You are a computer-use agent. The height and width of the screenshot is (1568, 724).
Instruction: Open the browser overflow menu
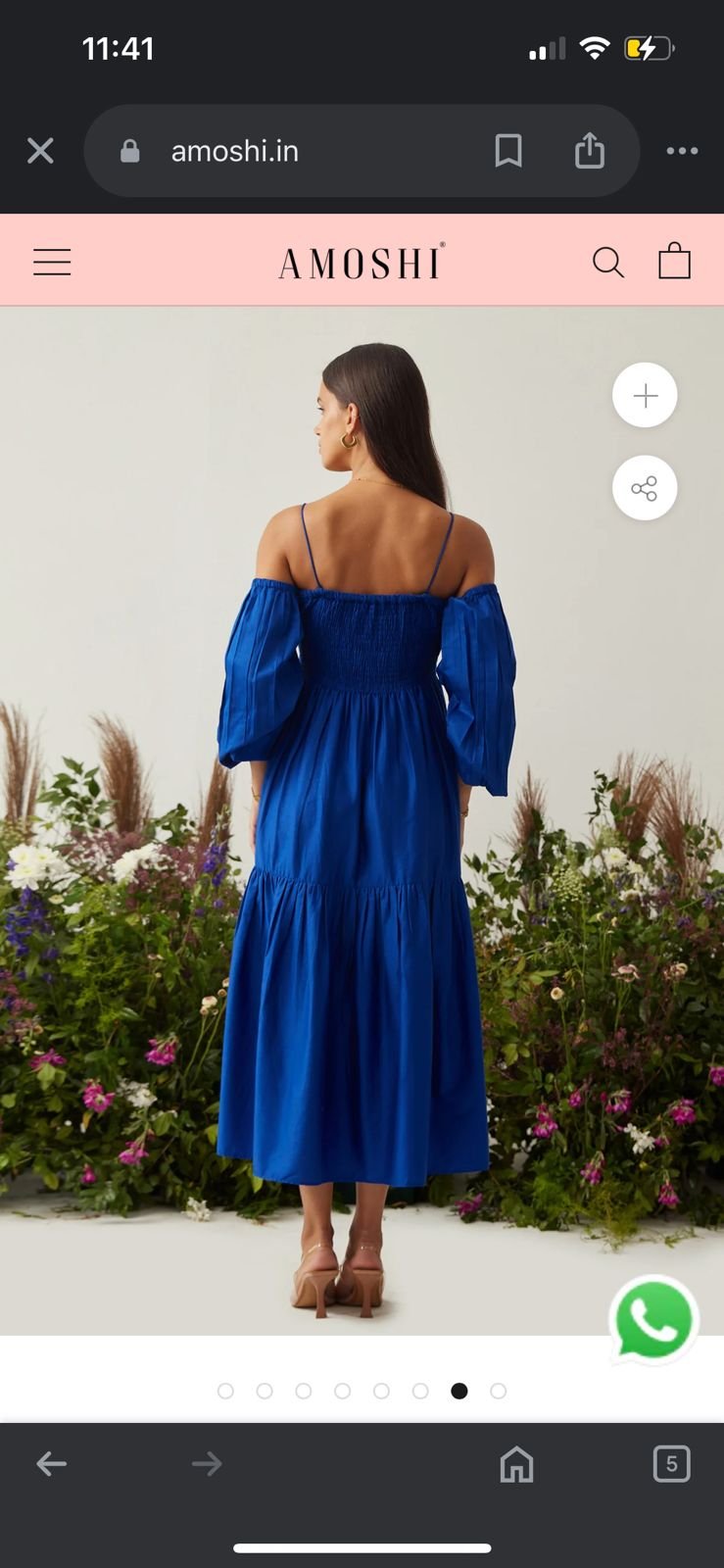(682, 151)
